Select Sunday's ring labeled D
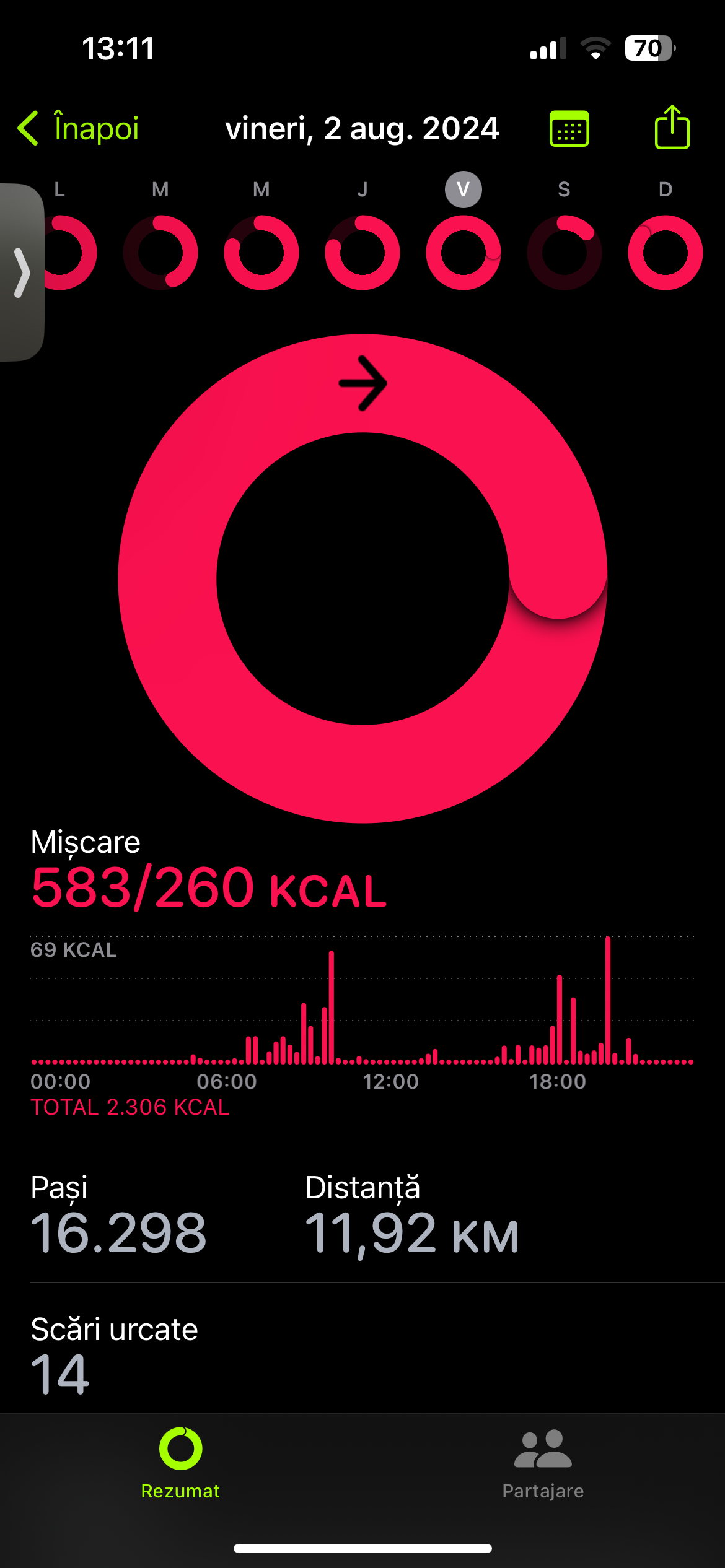 tap(665, 252)
